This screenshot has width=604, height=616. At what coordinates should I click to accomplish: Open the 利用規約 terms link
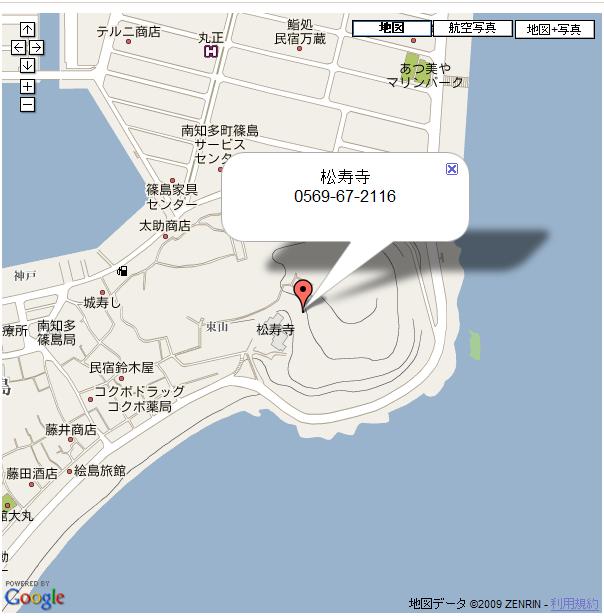pos(574,604)
